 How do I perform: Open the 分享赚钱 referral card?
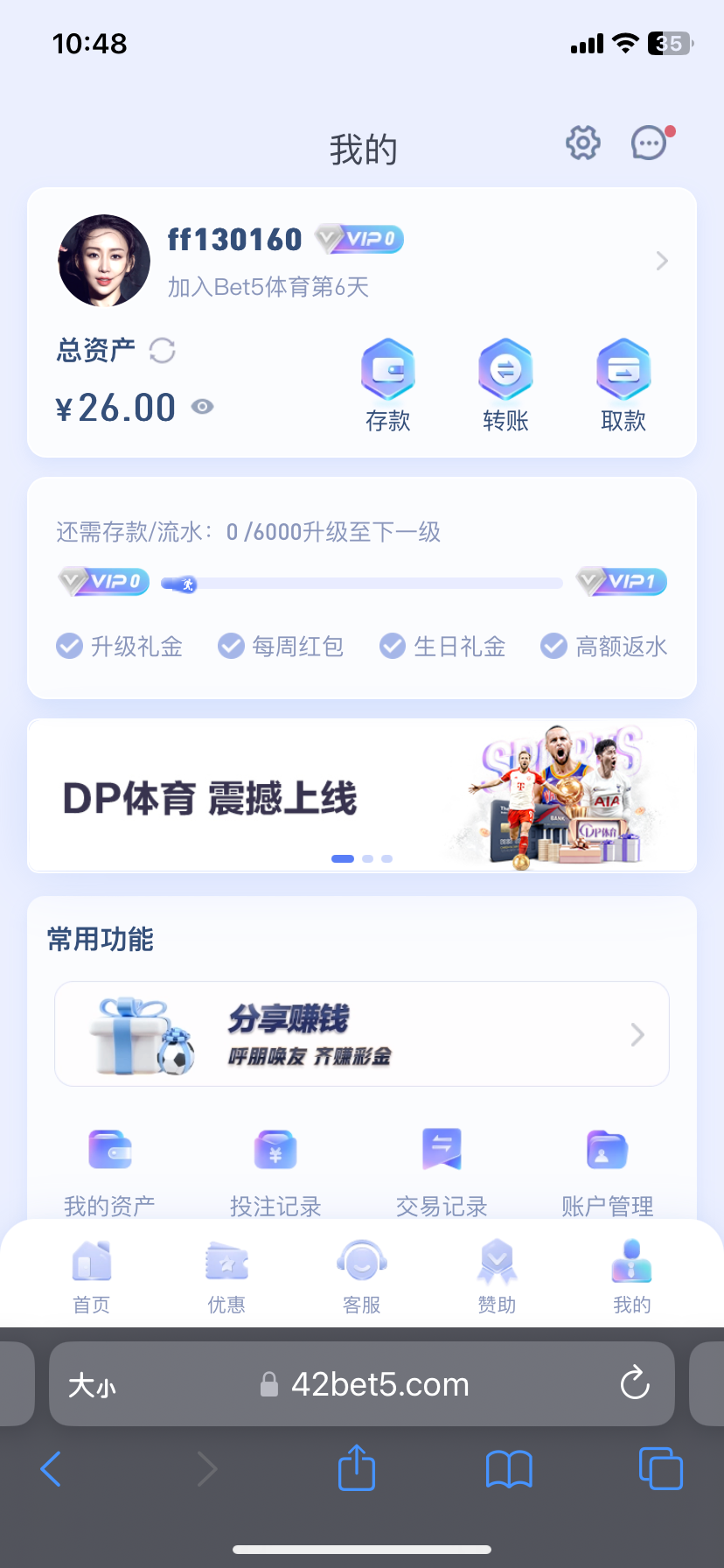click(362, 1034)
